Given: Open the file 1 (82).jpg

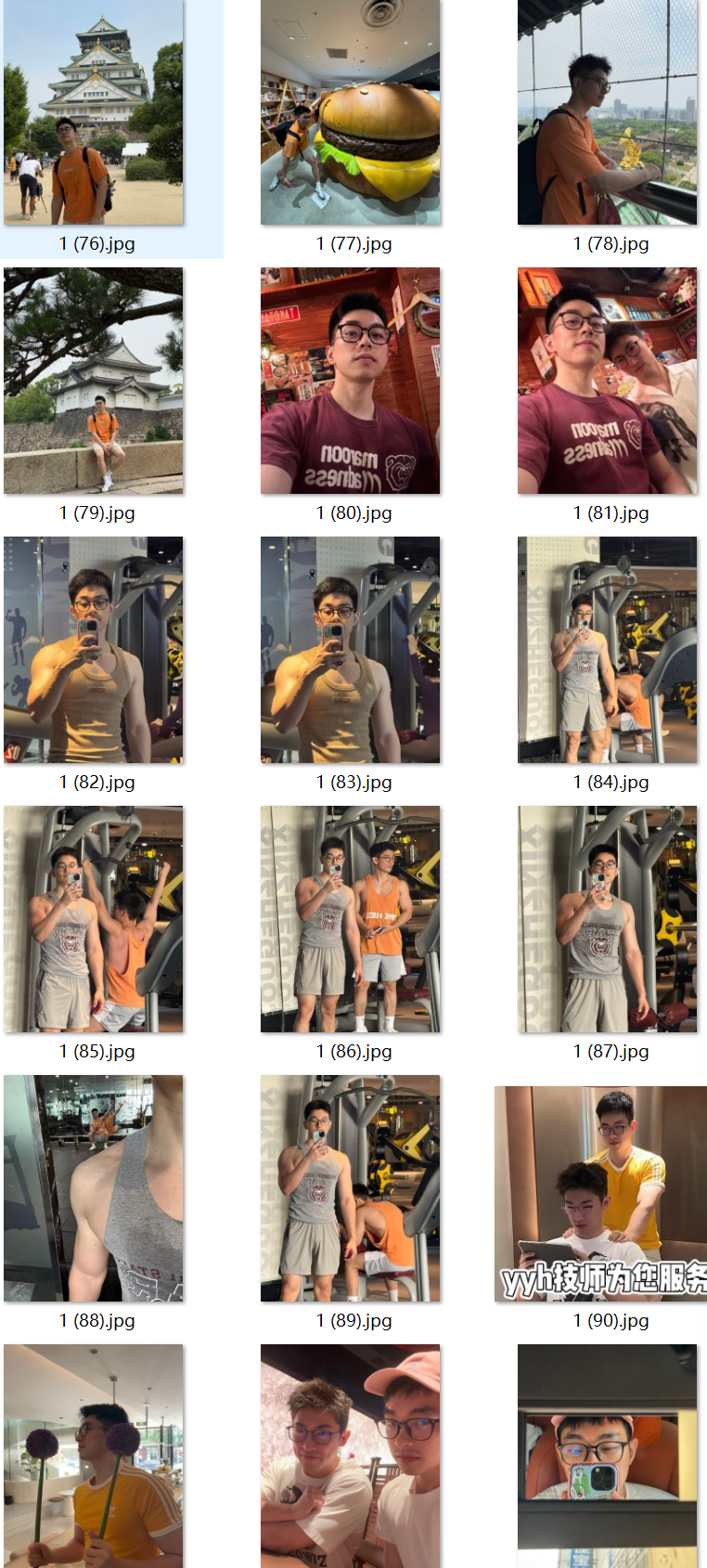Looking at the screenshot, I should point(93,650).
